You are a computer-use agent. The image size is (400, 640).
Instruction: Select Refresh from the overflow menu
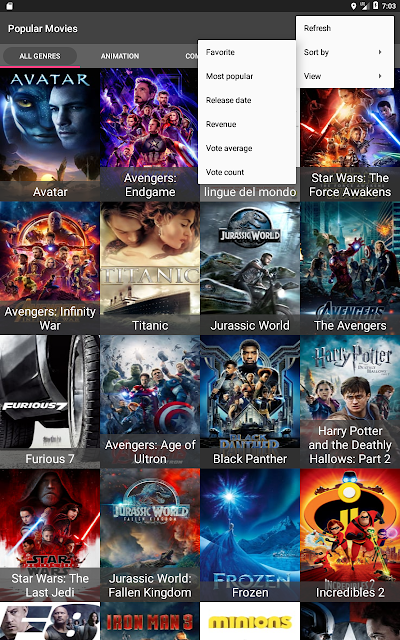tap(345, 28)
